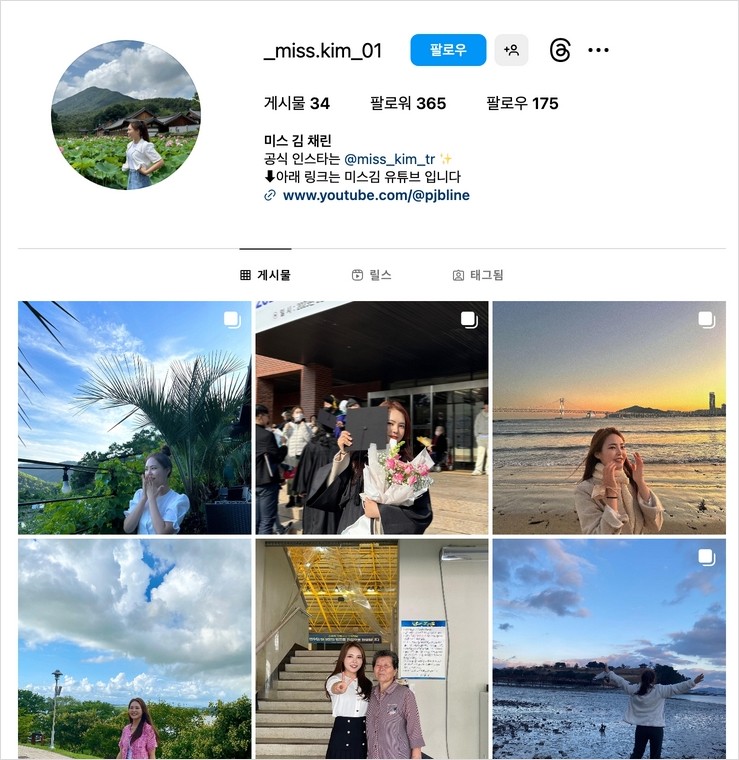Open the palm tree and blue sky post

click(x=135, y=418)
